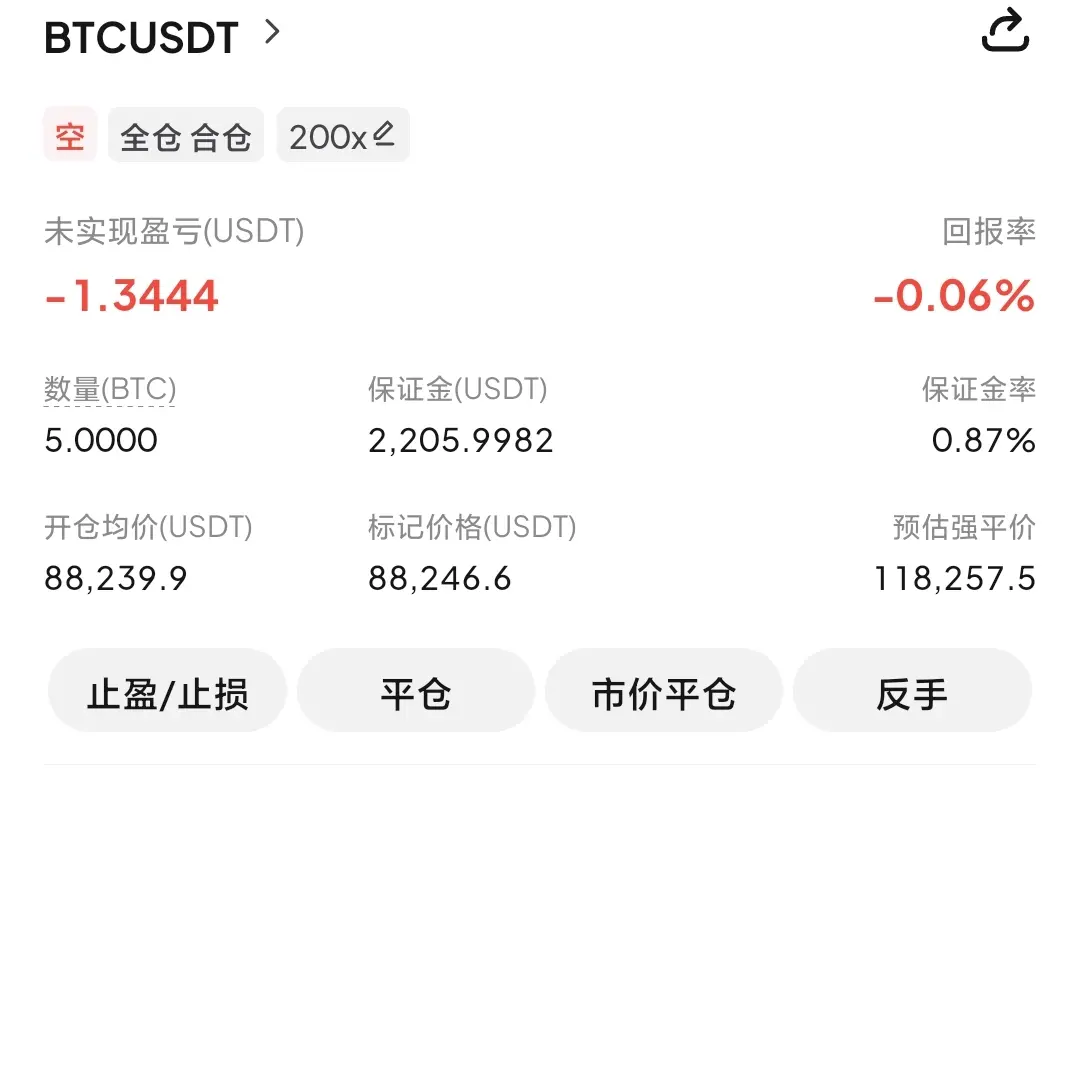Image resolution: width=1080 pixels, height=1091 pixels.
Task: Open the 全仓 合仓 margin mode chip
Action: click(x=185, y=136)
